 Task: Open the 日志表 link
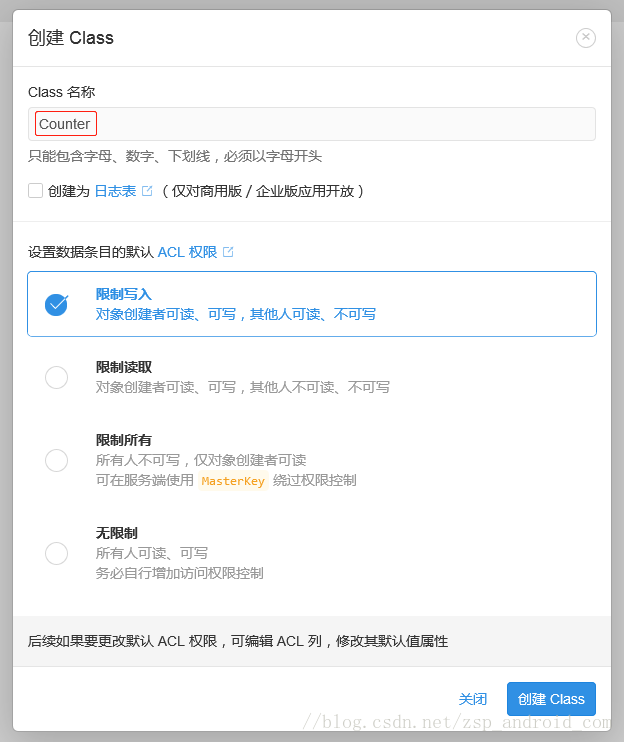click(115, 191)
